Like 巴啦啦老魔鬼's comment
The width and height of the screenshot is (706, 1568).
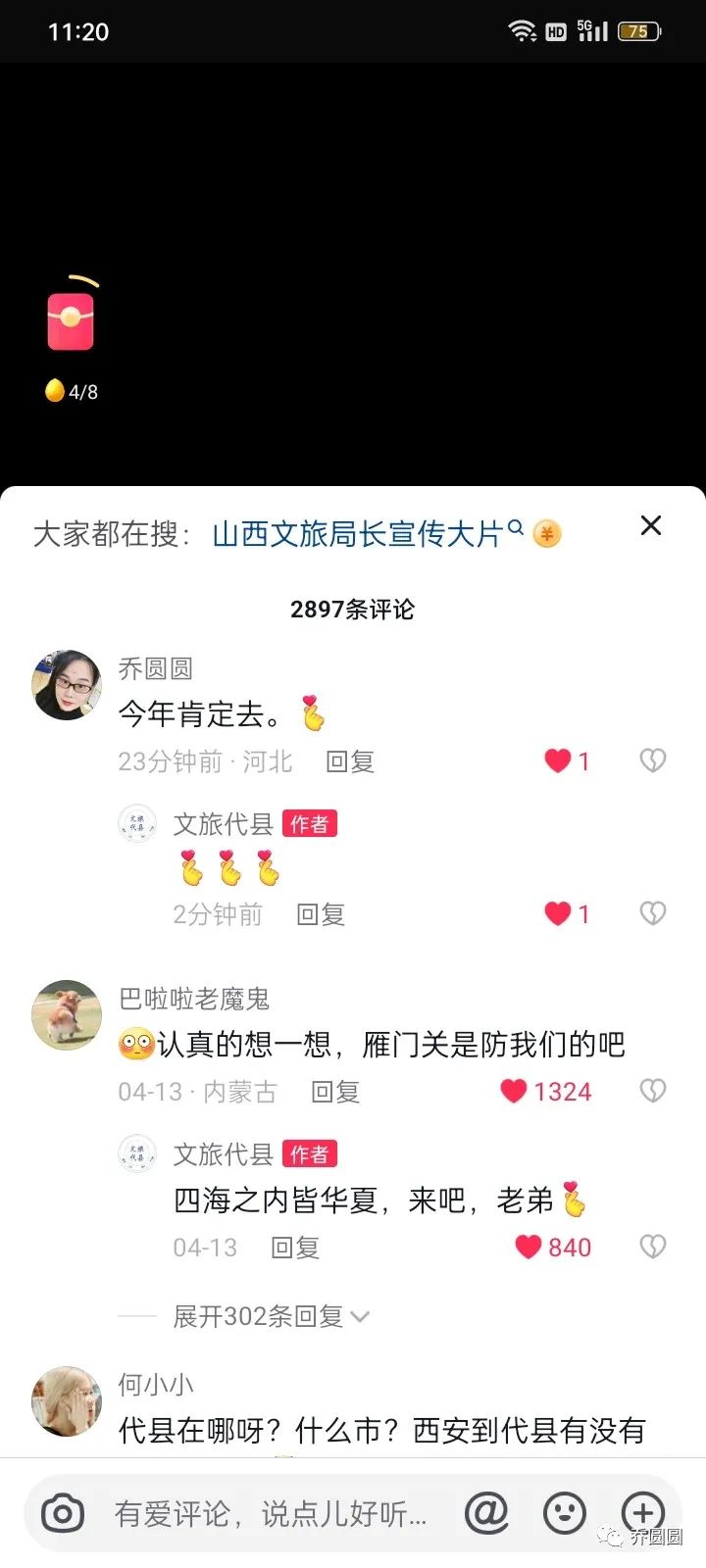[514, 1092]
